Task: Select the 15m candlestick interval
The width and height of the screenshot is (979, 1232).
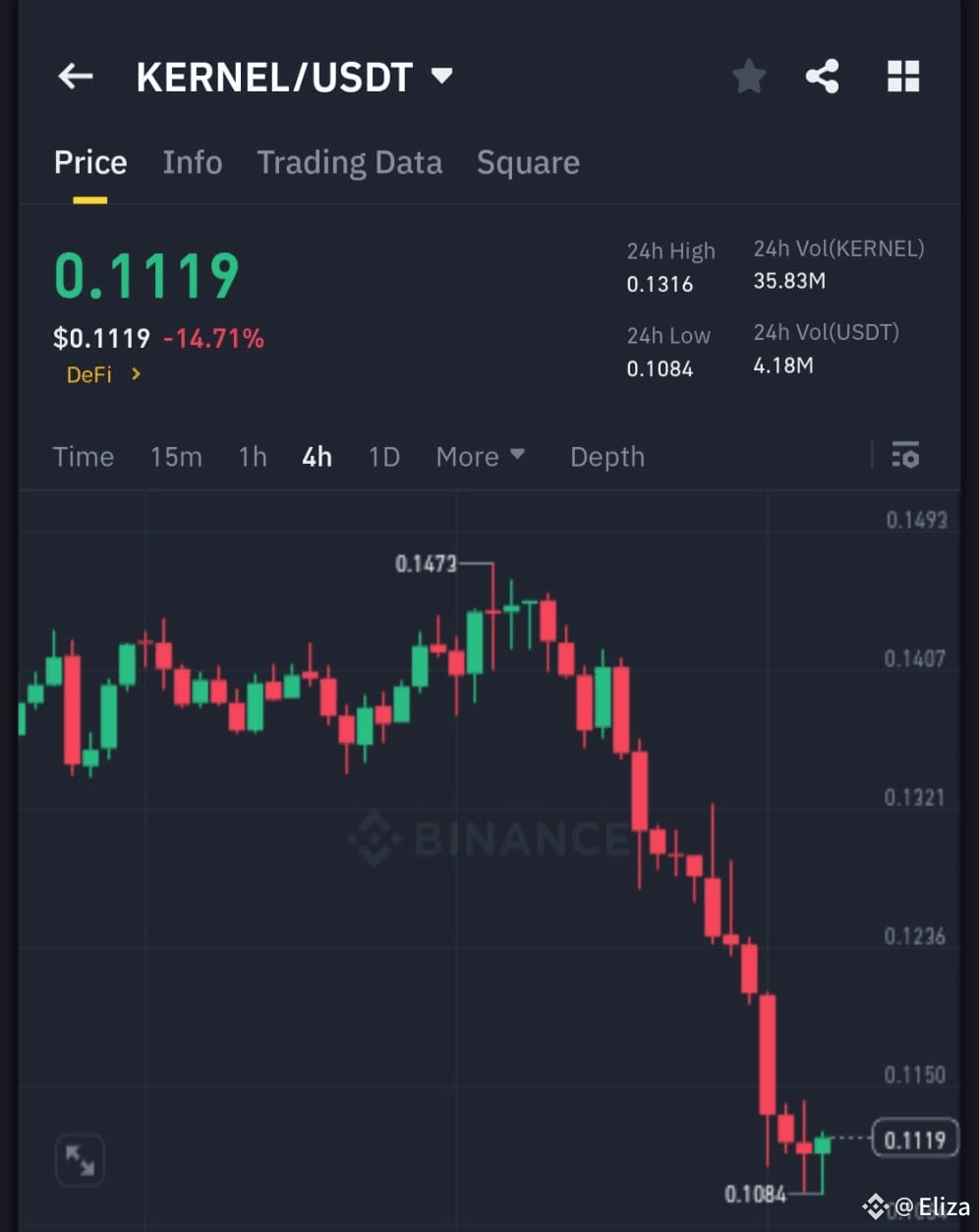Action: [176, 456]
